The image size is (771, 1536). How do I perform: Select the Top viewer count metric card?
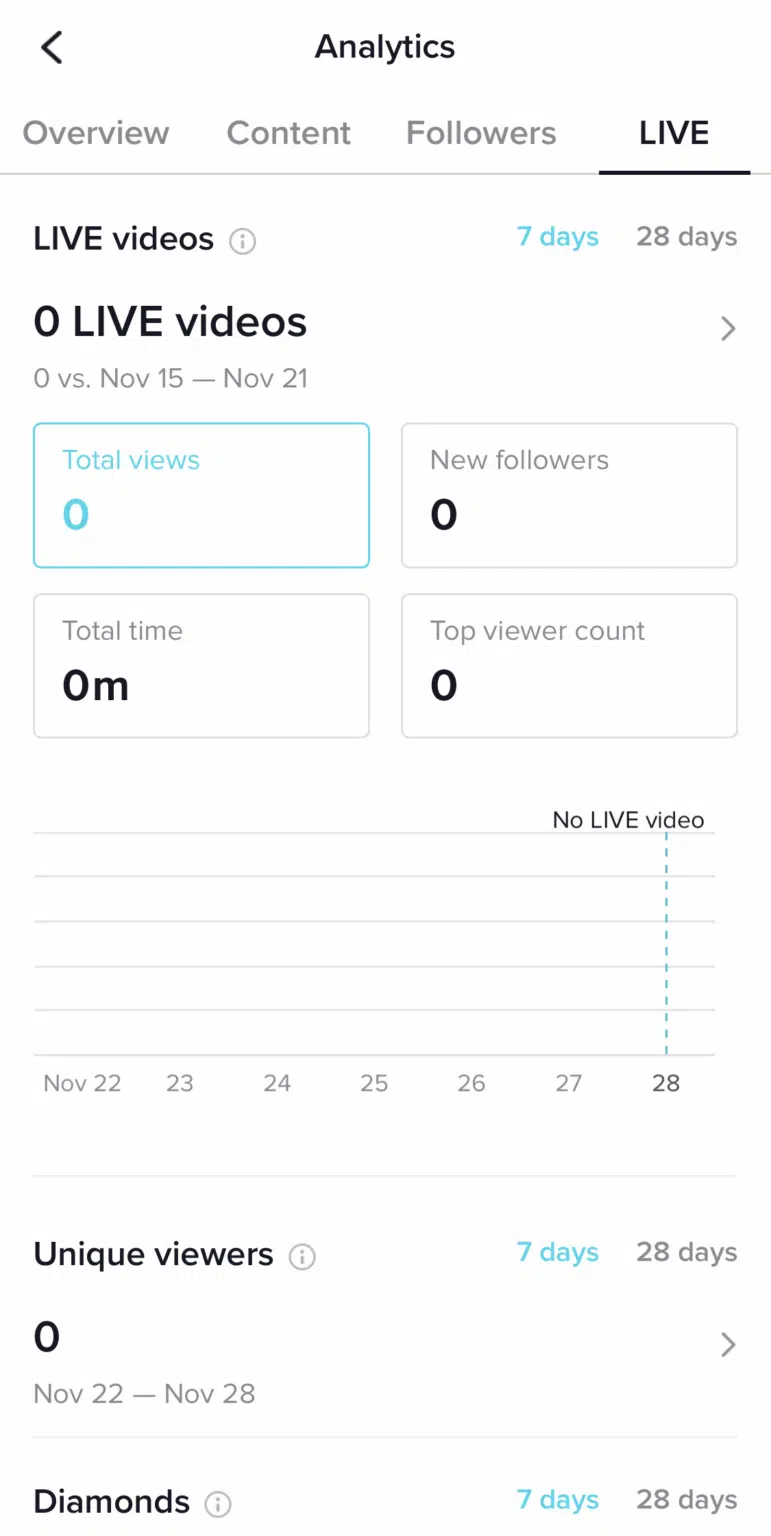[x=569, y=665]
